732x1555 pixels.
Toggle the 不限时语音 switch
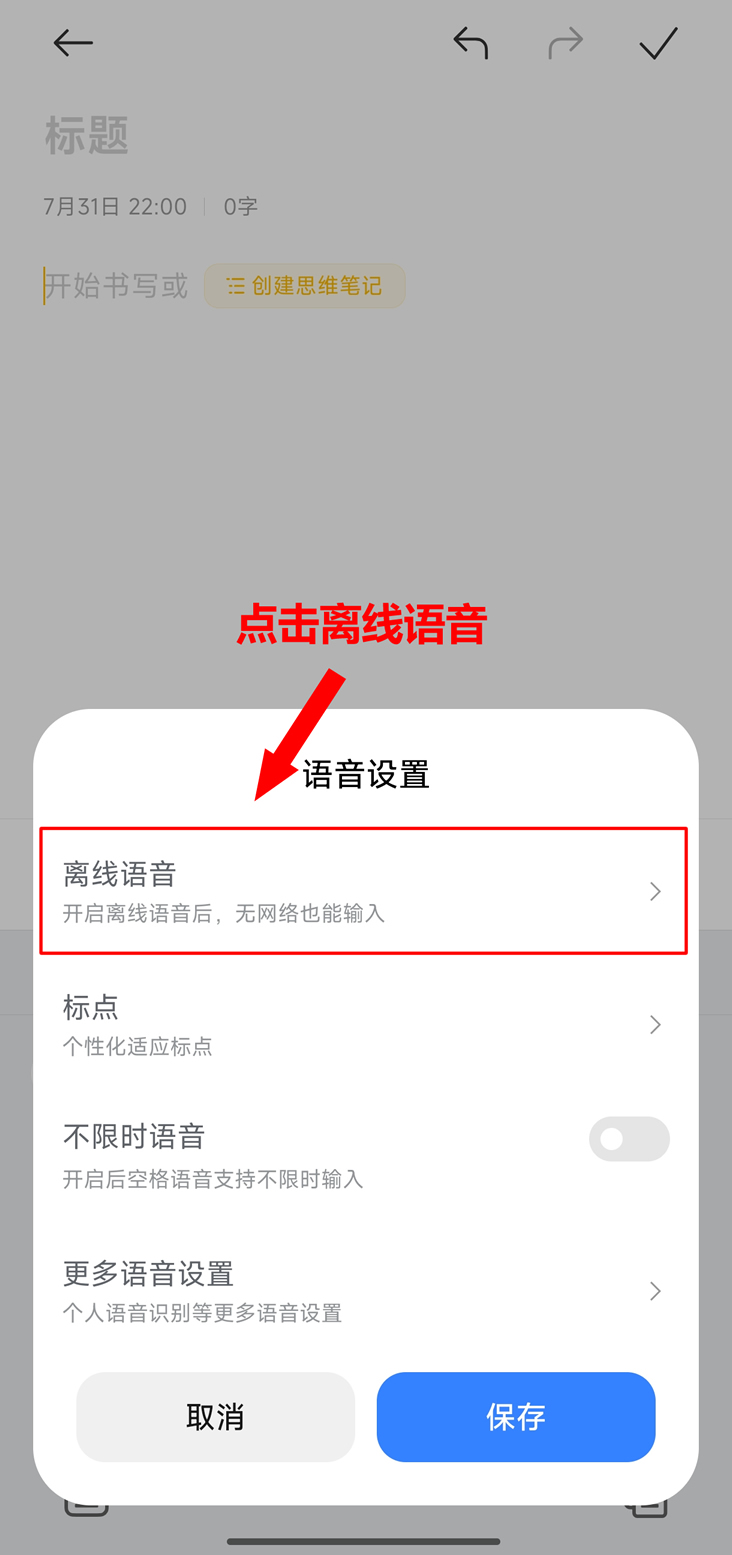click(x=628, y=1139)
